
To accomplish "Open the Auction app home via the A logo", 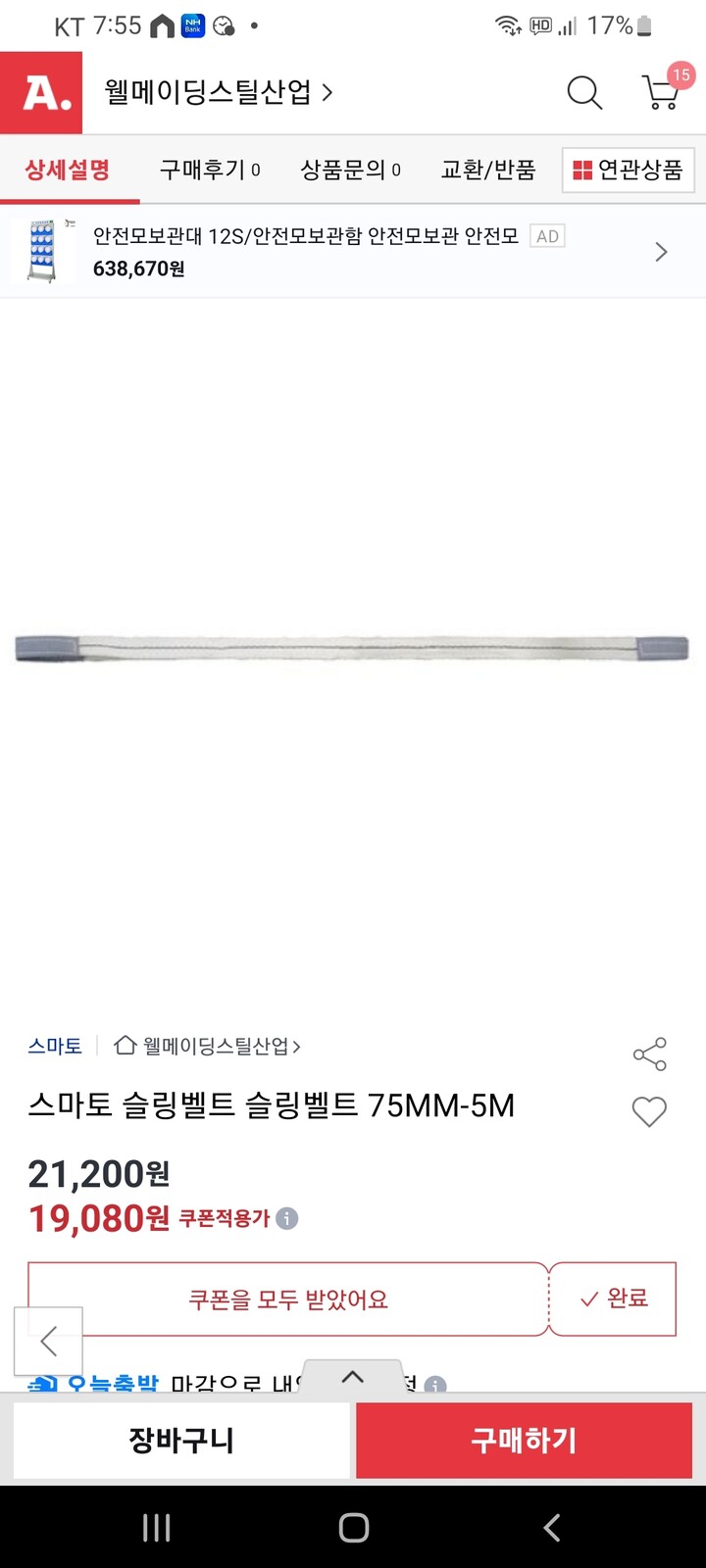I will (x=41, y=92).
